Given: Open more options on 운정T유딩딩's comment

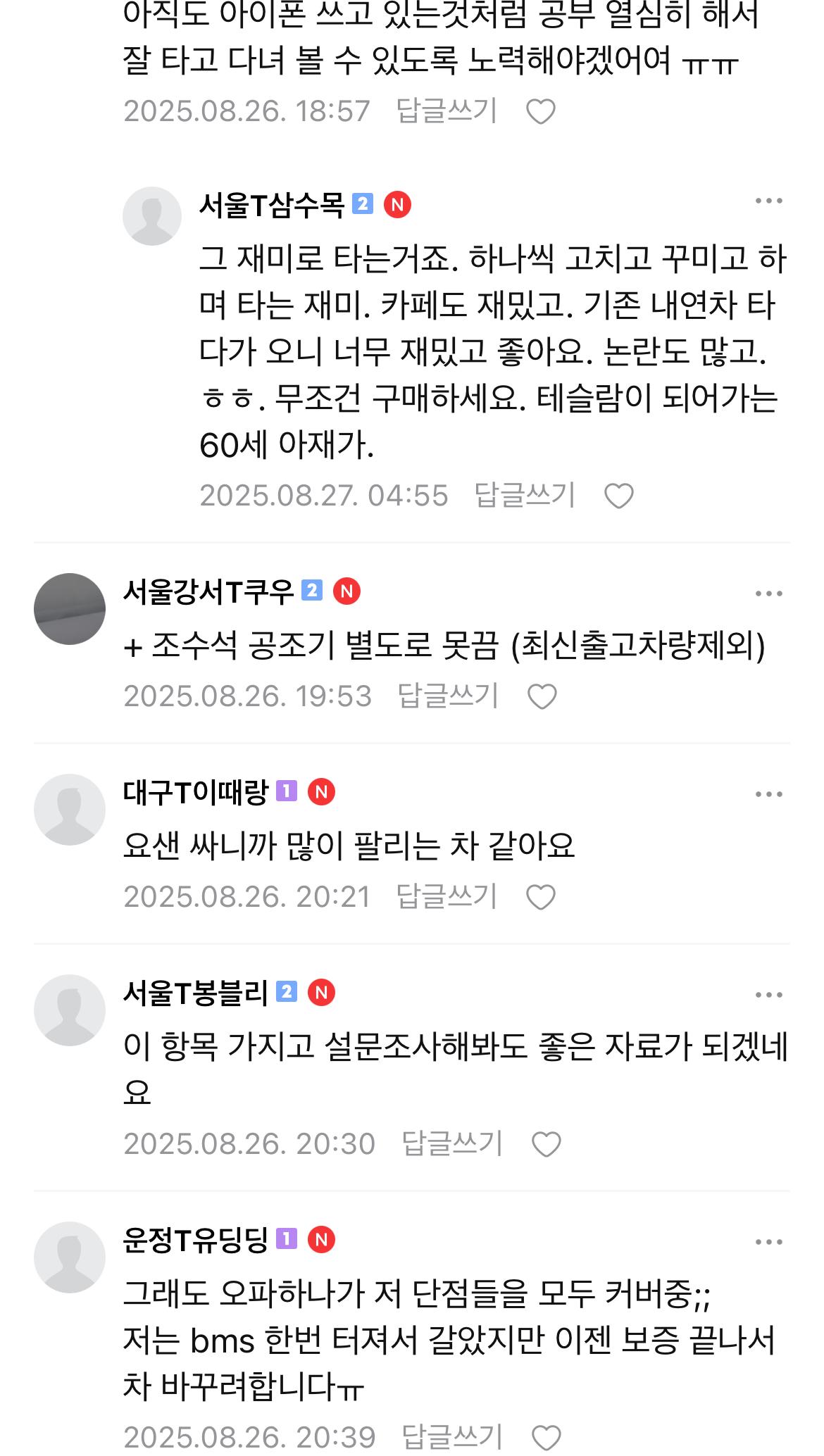Looking at the screenshot, I should click(x=768, y=1242).
